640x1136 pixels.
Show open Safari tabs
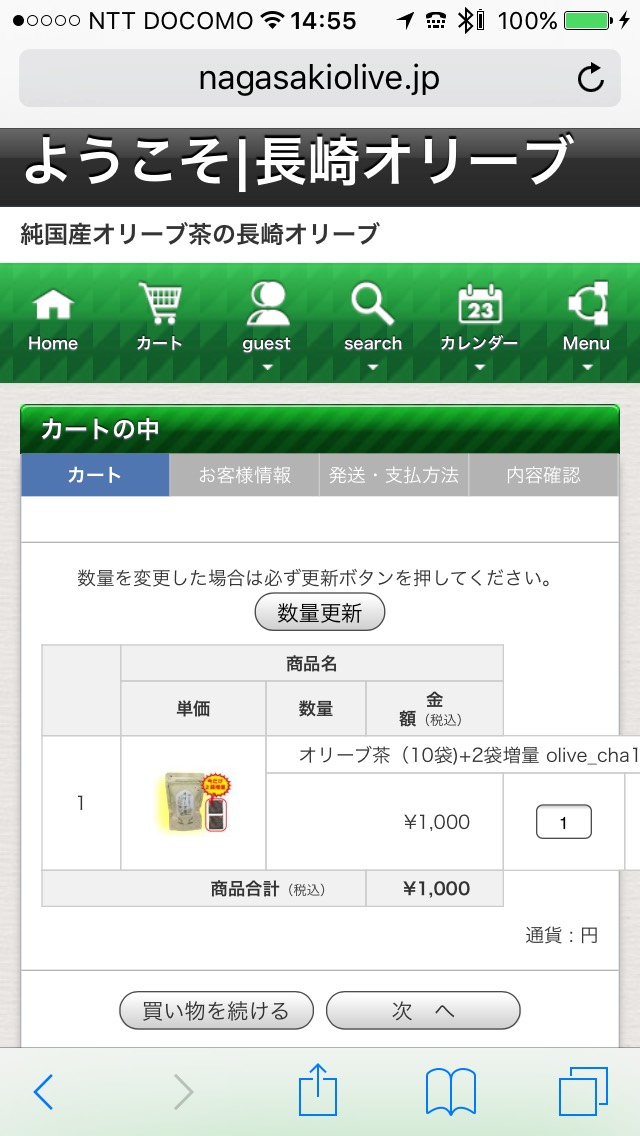583,1091
